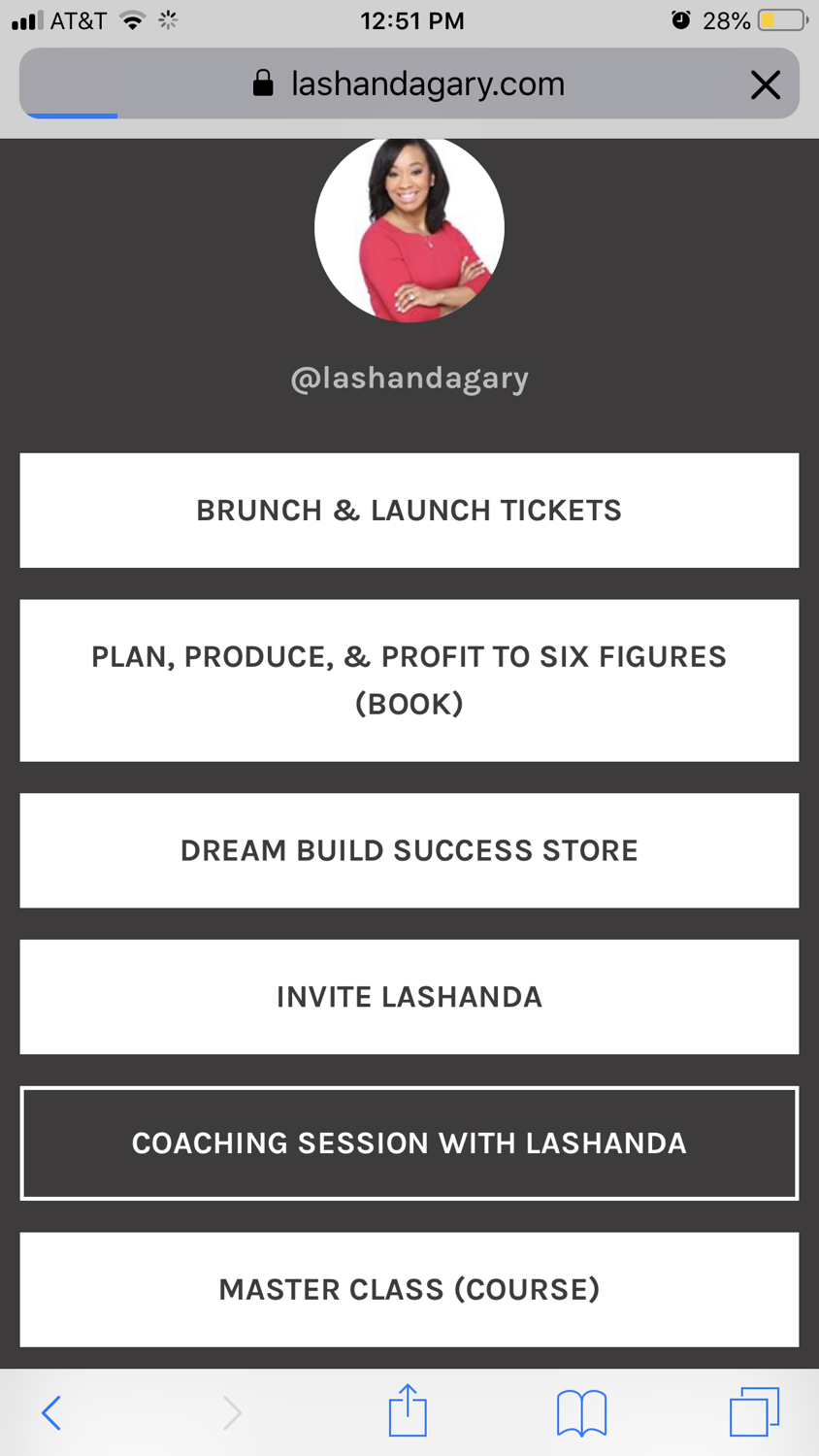Screen dimensions: 819x1456
Task: Open Master Class (Course)
Action: click(409, 1289)
